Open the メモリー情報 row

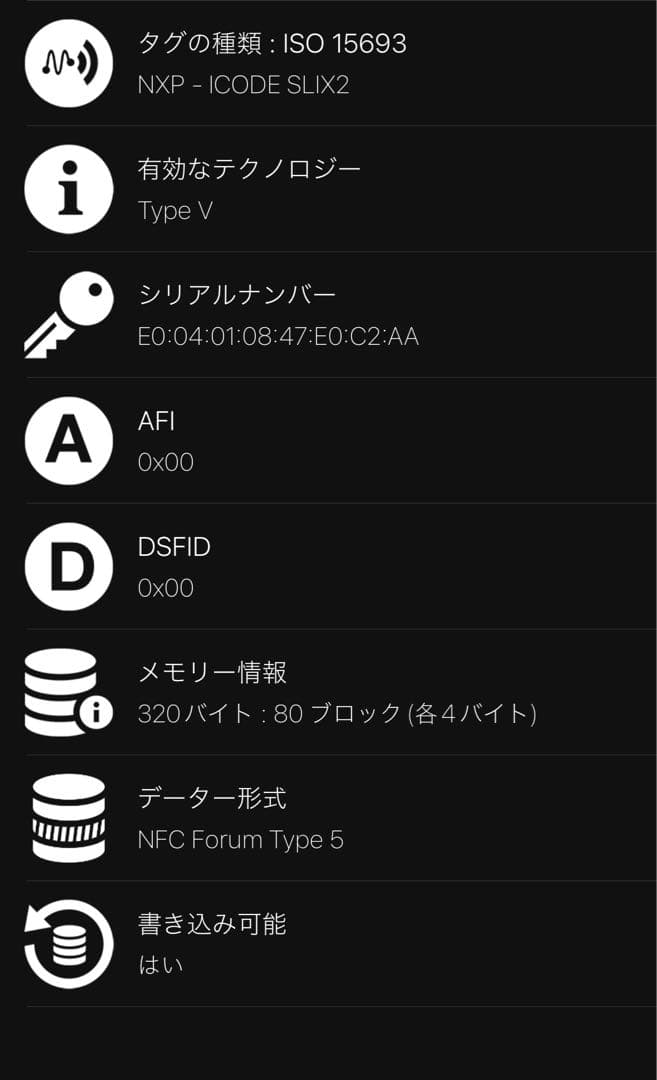330,692
